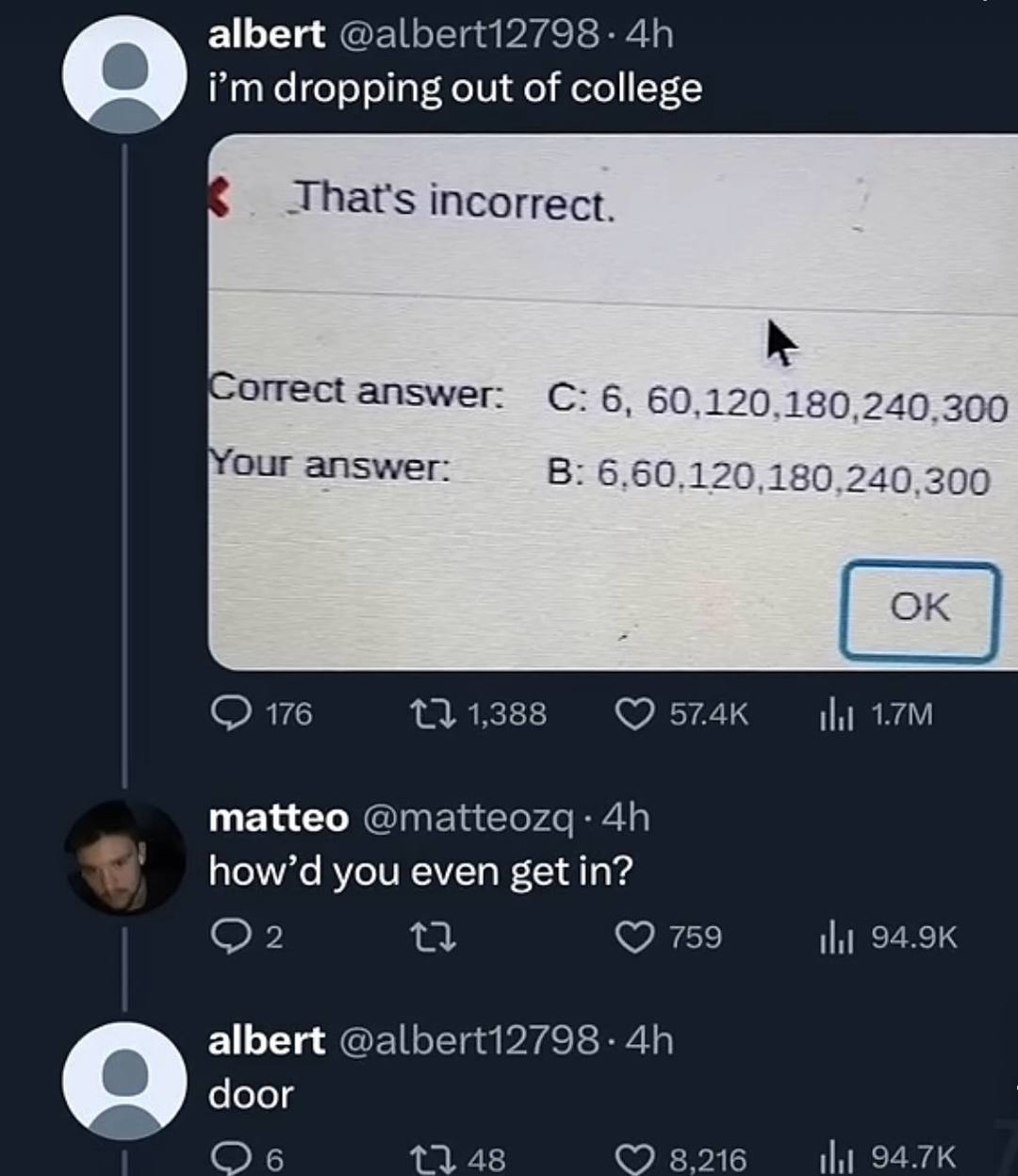Like matteo's reply with 759 likes
This screenshot has width=1018, height=1176.
coord(634,937)
